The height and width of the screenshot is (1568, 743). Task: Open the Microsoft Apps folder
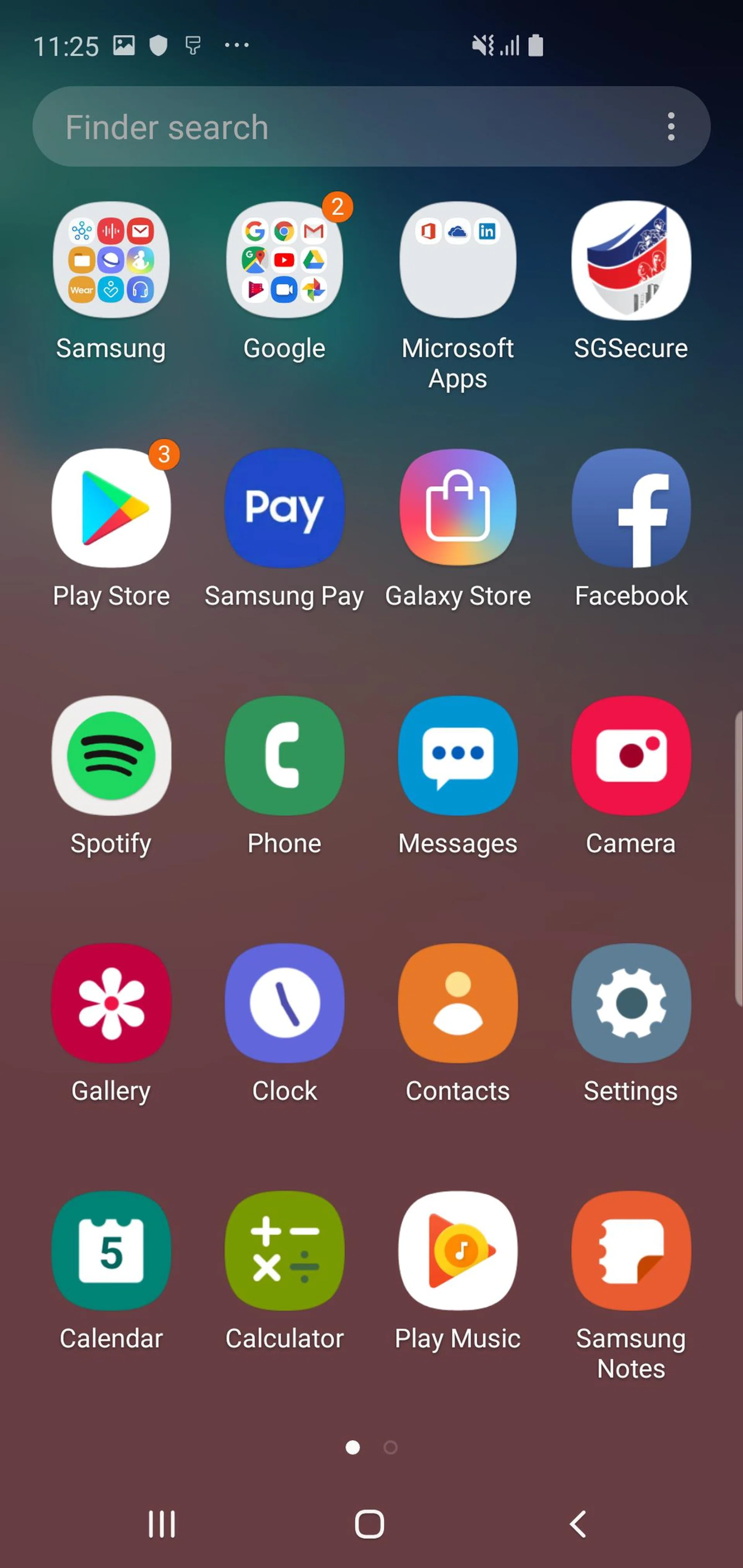coord(457,260)
